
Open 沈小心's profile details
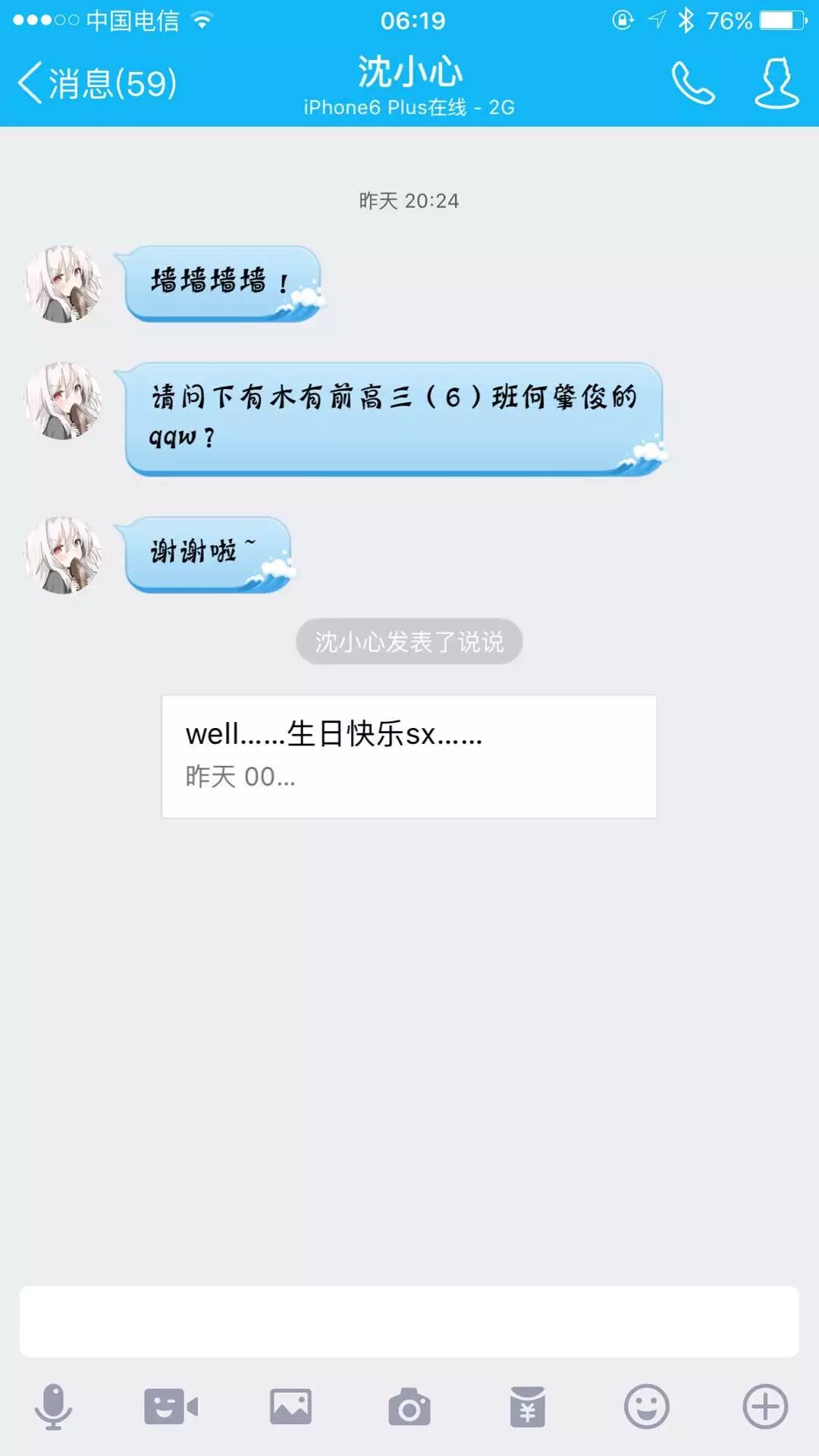777,83
